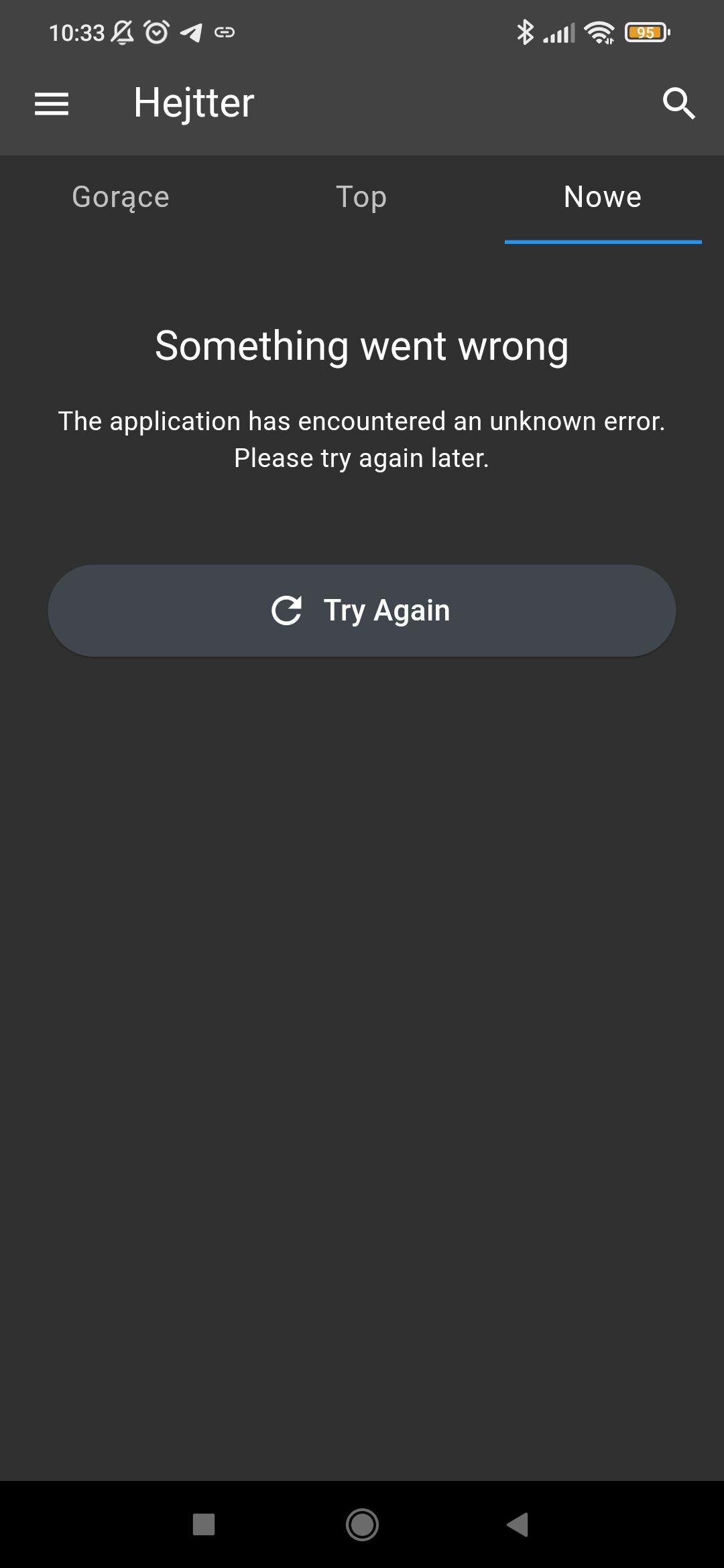
Task: Go back using the system back button
Action: point(518,1524)
